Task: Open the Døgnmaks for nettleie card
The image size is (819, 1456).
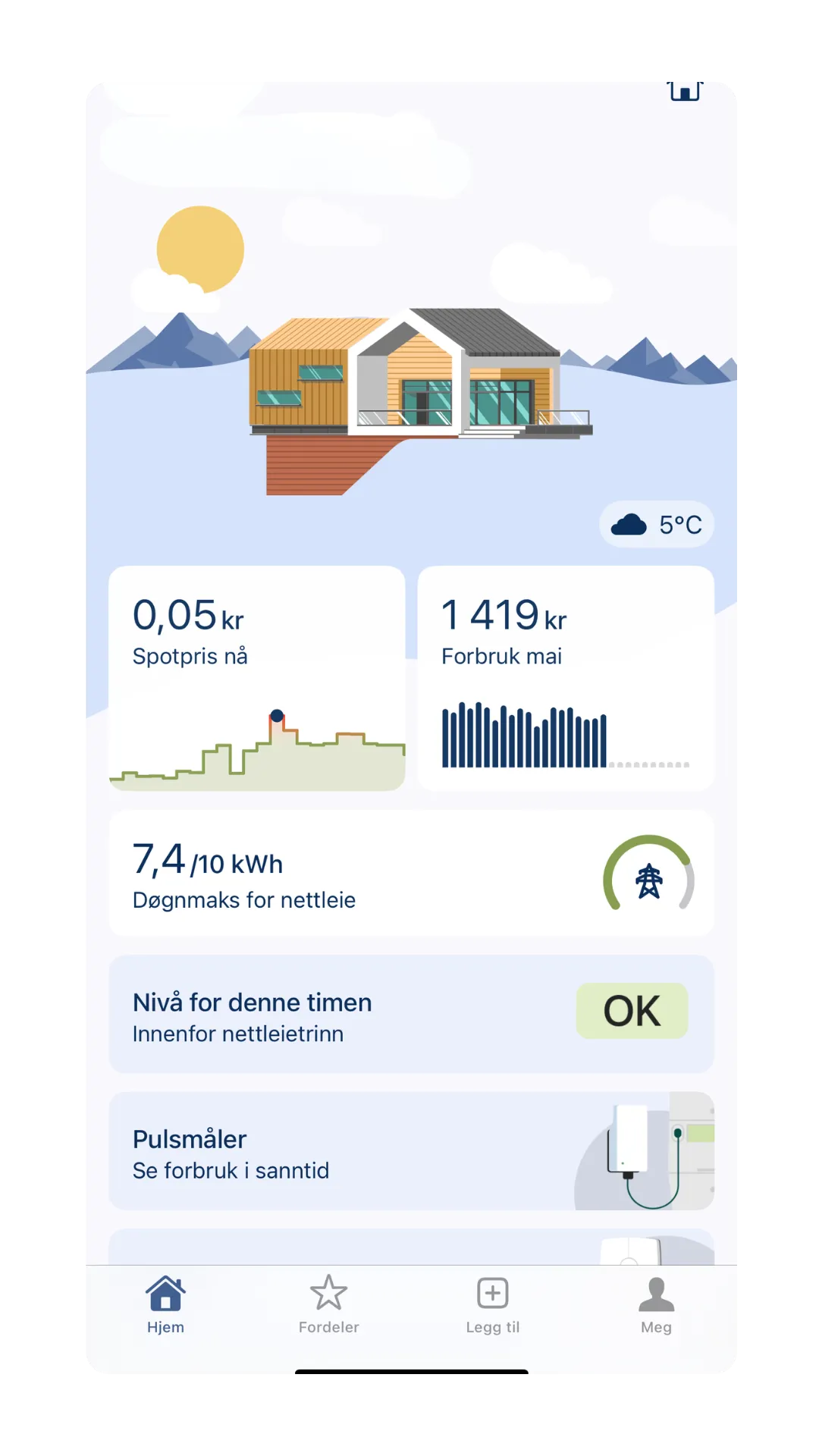Action: click(x=411, y=874)
